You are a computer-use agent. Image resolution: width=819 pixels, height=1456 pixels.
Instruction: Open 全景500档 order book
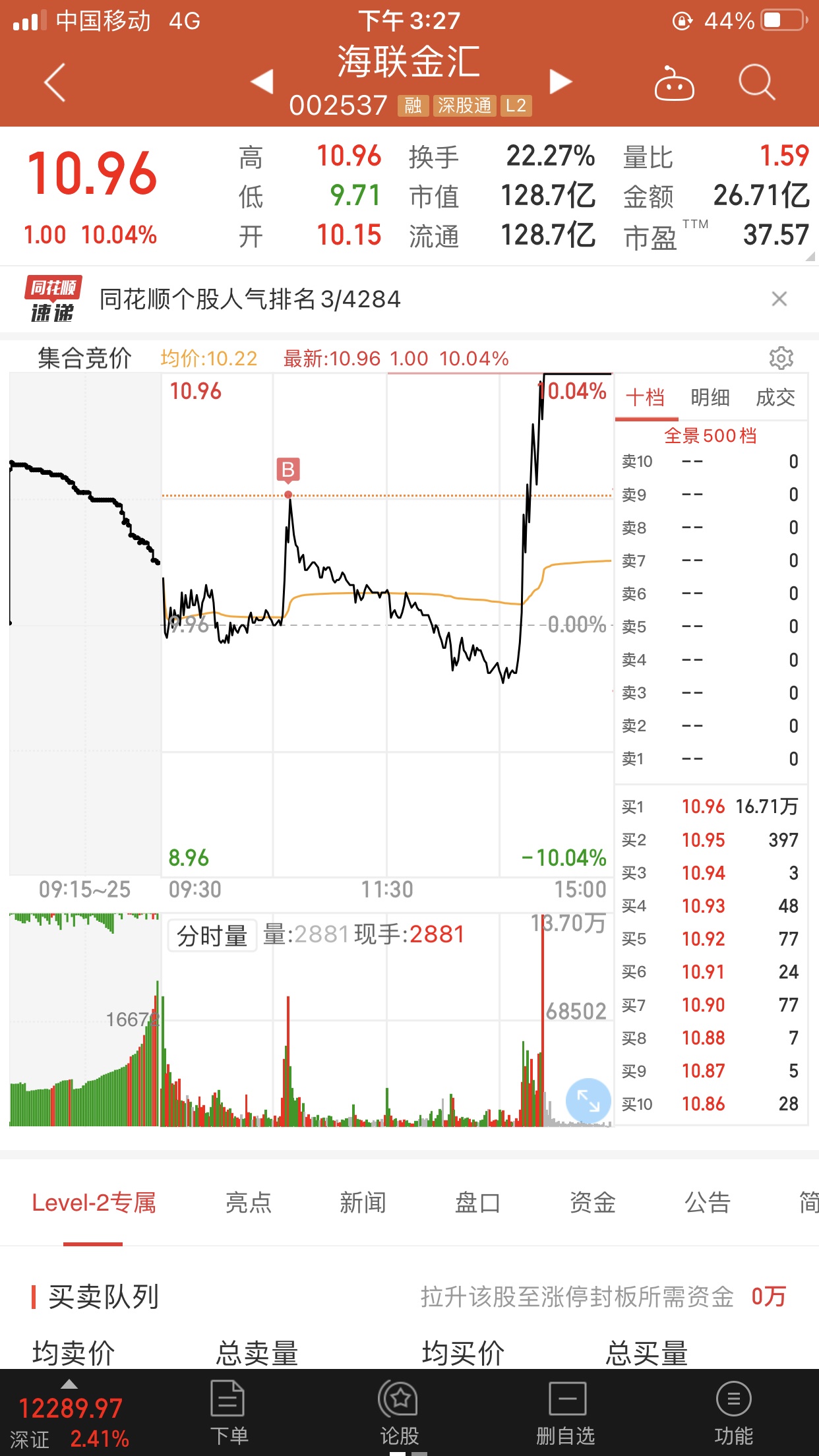click(710, 436)
